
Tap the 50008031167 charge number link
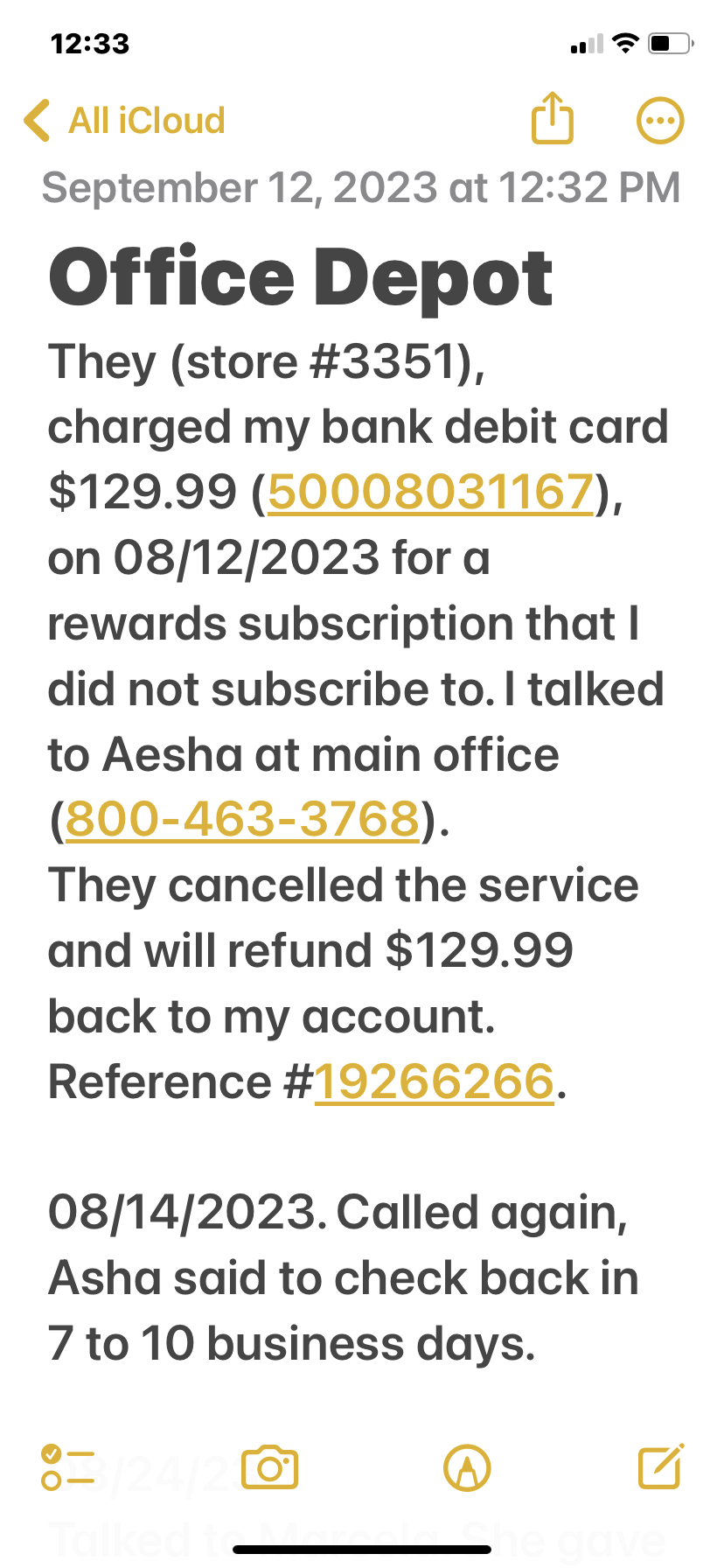(429, 492)
